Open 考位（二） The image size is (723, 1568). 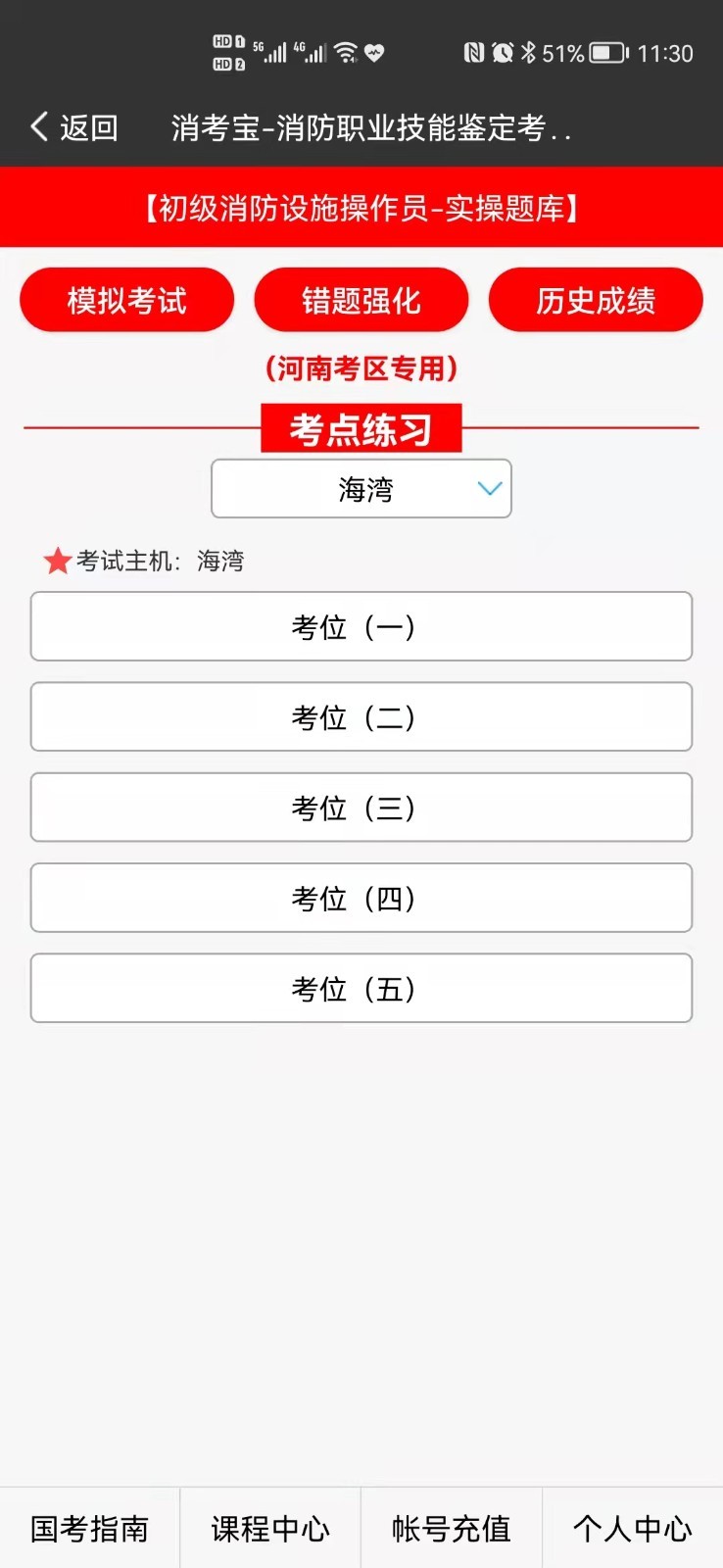pyautogui.click(x=361, y=716)
